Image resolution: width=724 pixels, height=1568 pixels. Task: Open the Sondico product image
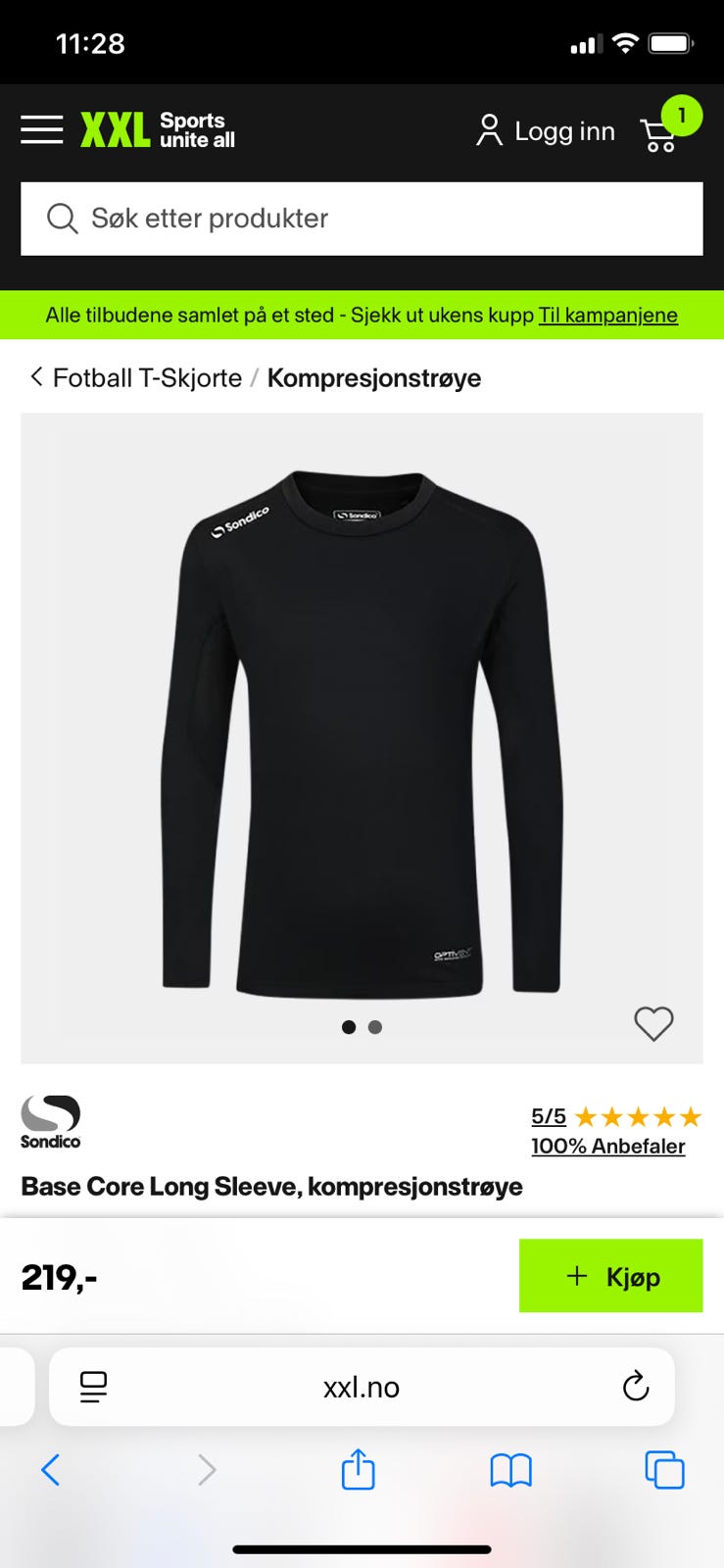coord(362,735)
